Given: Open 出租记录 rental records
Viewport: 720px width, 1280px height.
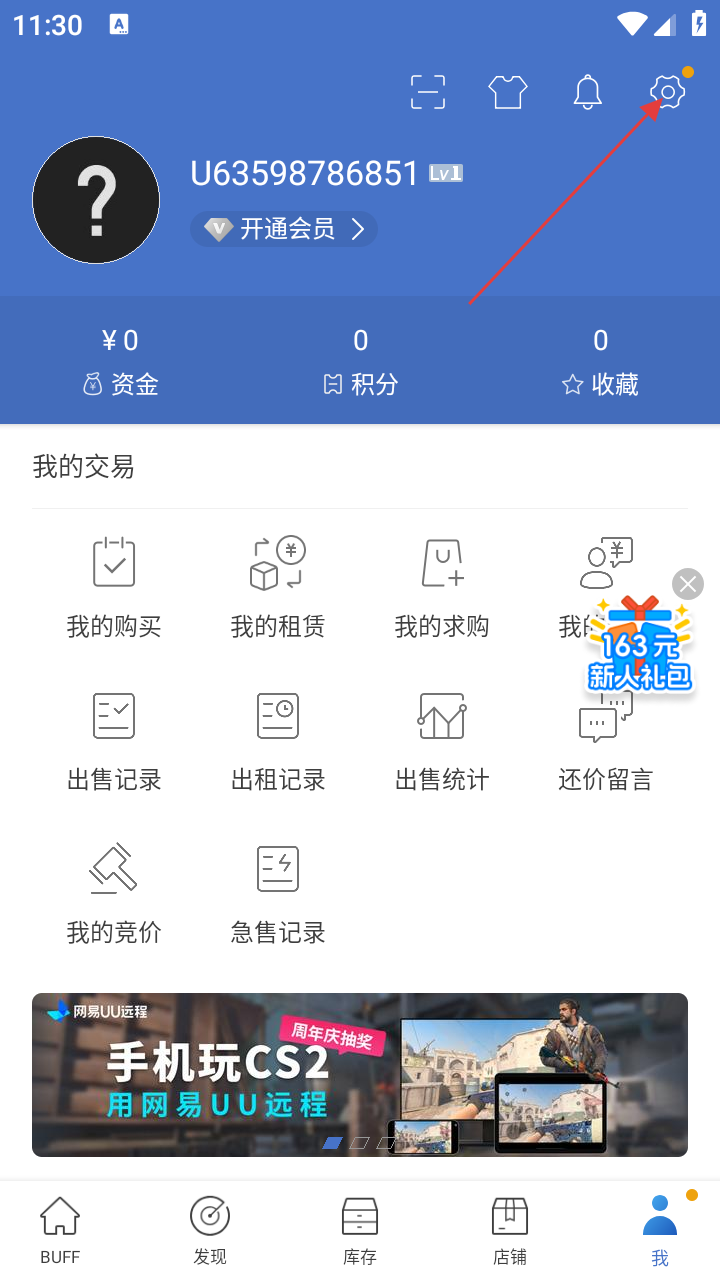Looking at the screenshot, I should [278, 740].
